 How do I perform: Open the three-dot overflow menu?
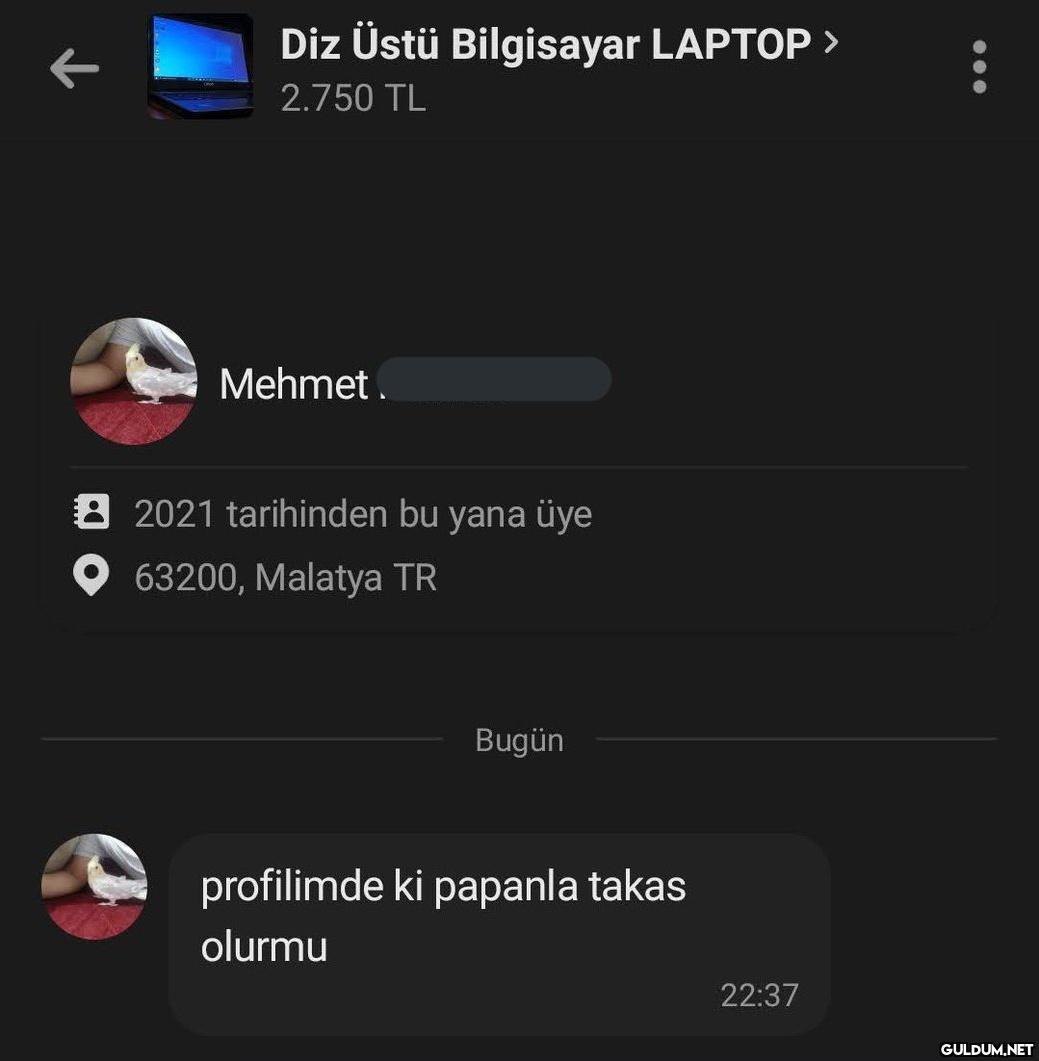pos(979,67)
